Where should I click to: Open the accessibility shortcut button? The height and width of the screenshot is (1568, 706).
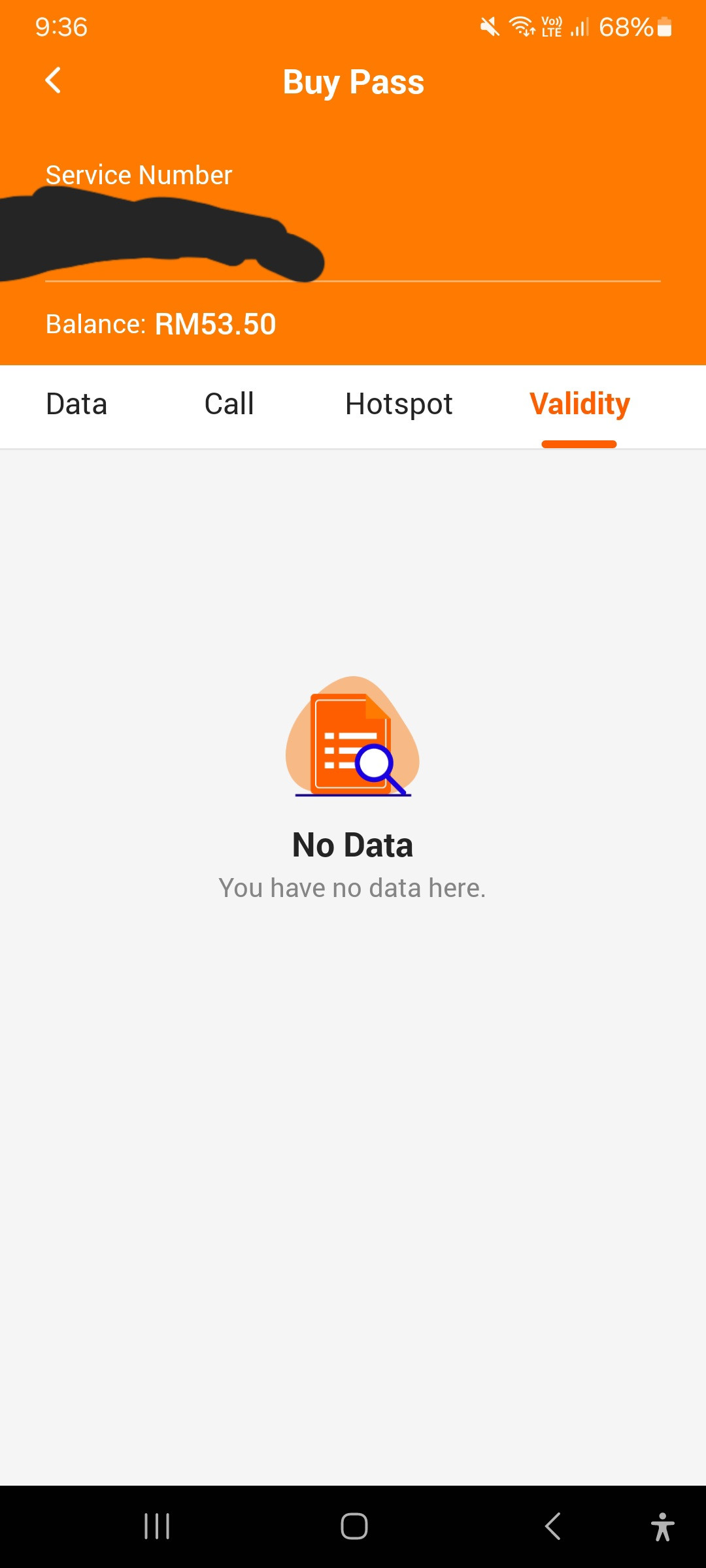(662, 1527)
